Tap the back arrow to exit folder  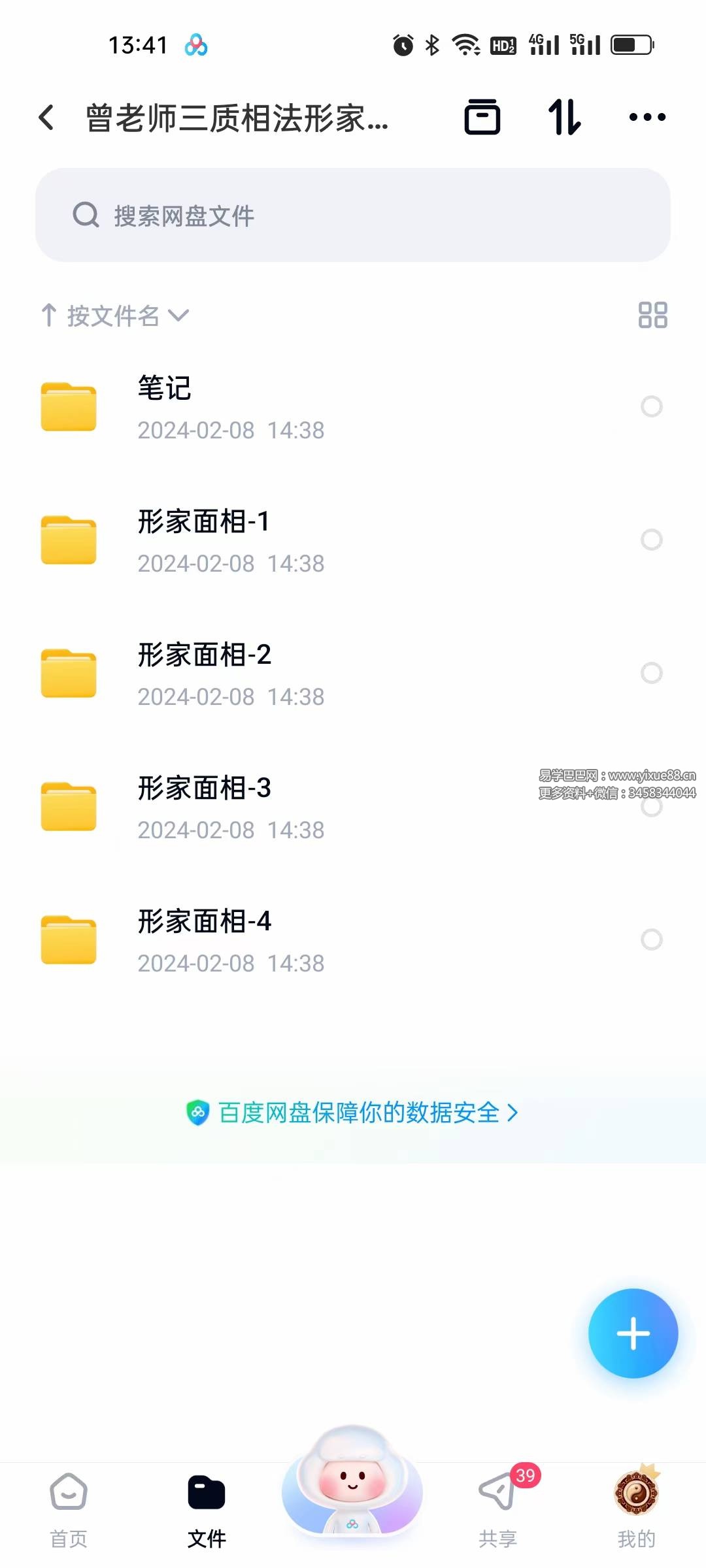(46, 116)
